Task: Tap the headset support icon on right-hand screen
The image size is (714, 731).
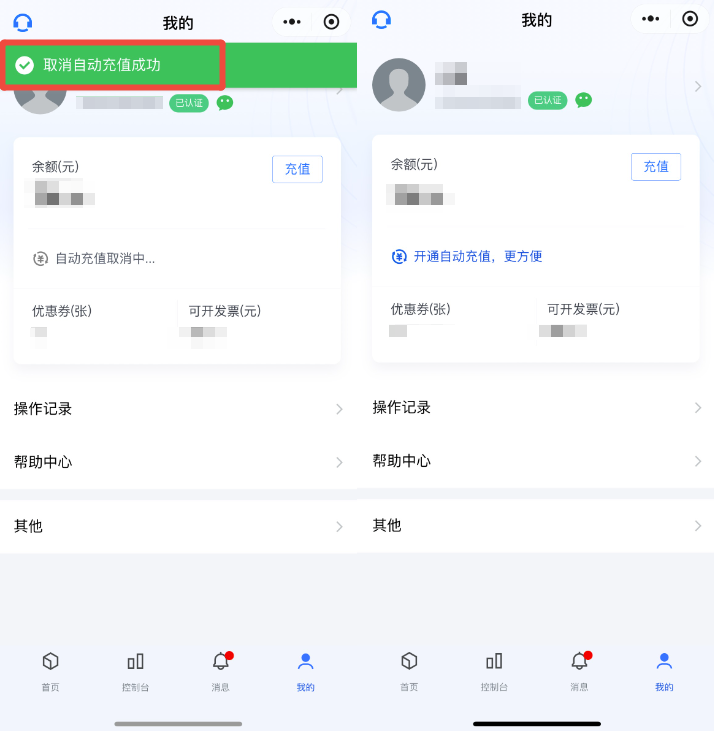Action: tap(381, 20)
